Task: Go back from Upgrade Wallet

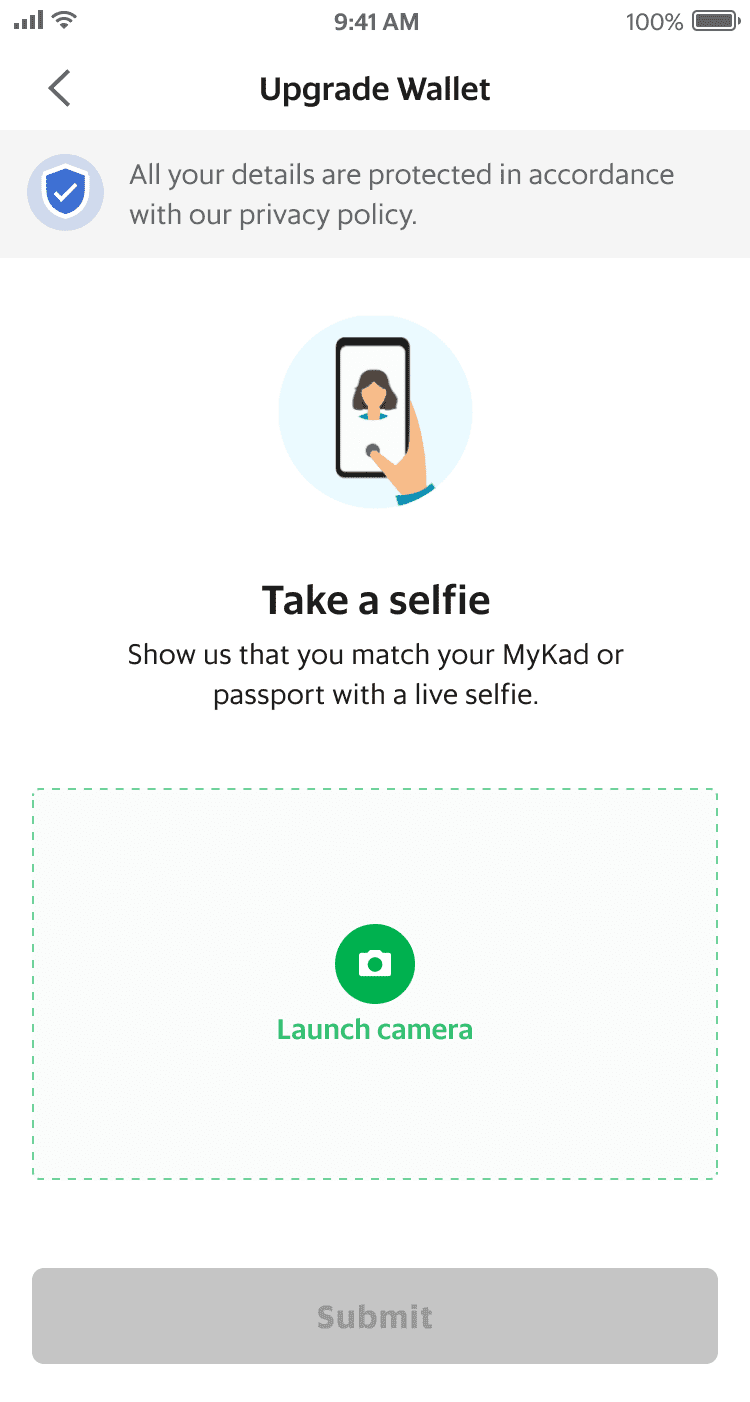Action: [x=60, y=88]
